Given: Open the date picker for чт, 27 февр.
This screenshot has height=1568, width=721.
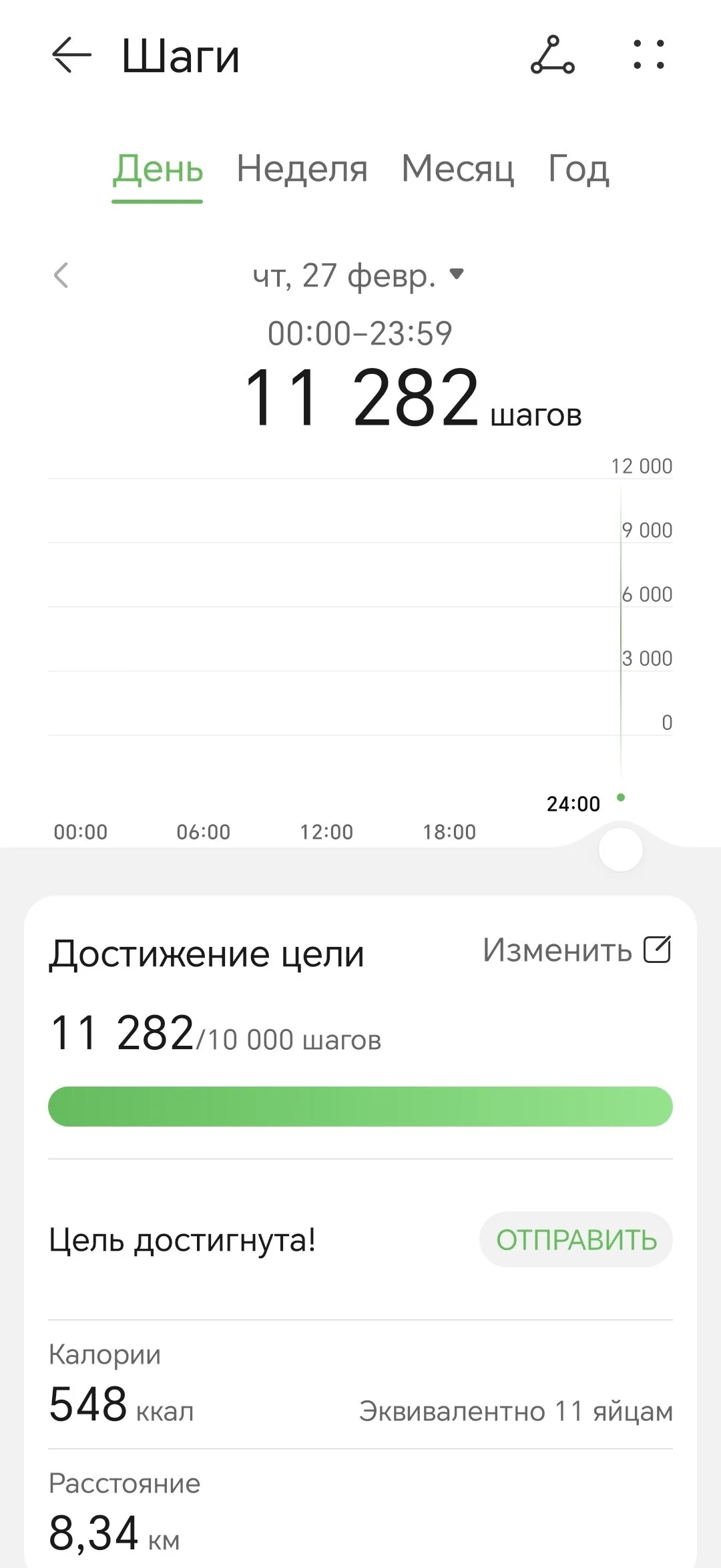Looking at the screenshot, I should point(358,275).
